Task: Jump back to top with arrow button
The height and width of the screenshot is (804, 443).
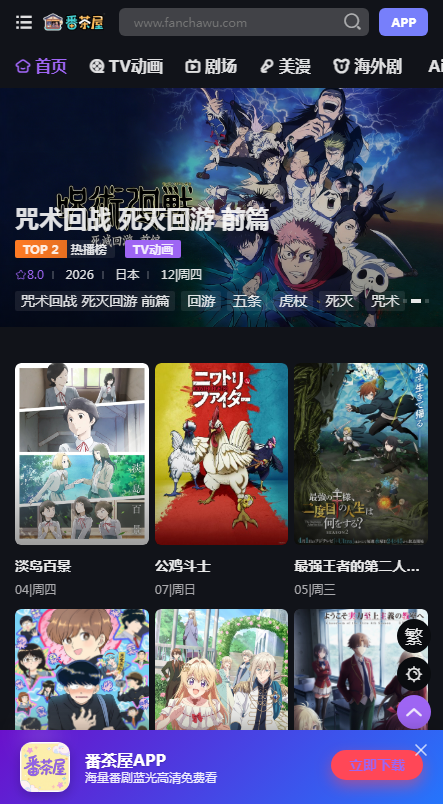Action: tap(414, 712)
